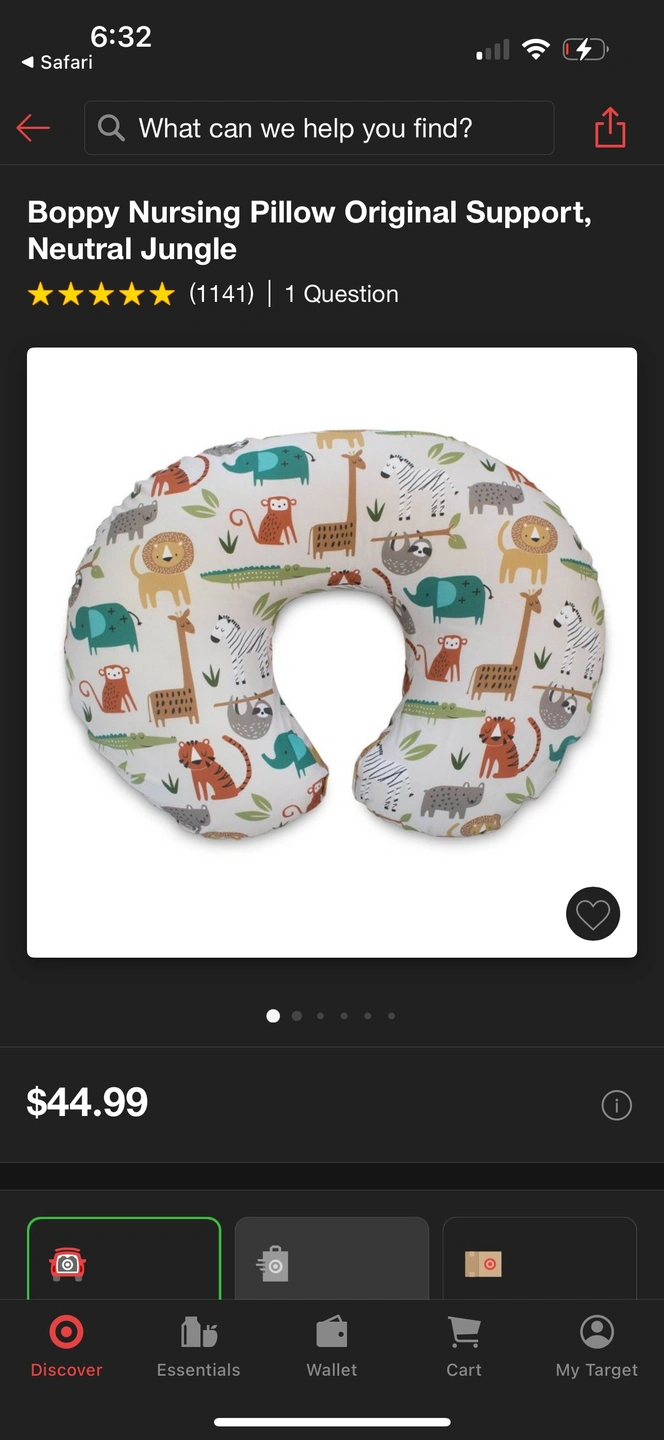Switch to the Discover tab

click(66, 1347)
